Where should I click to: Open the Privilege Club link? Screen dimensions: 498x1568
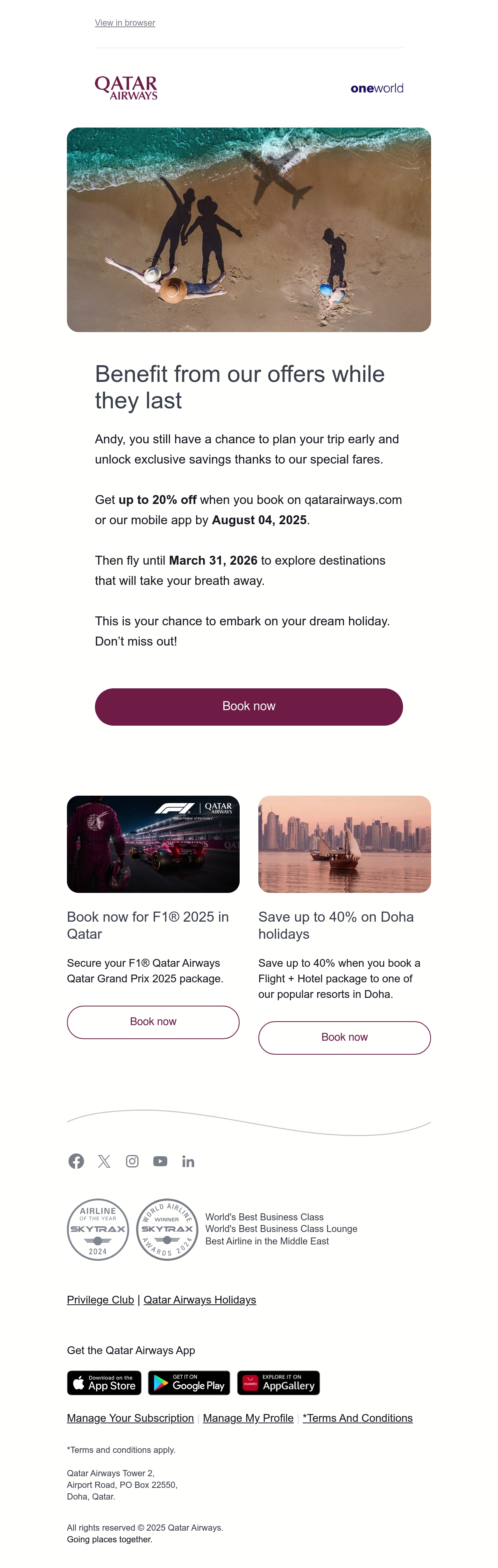coord(100,1300)
